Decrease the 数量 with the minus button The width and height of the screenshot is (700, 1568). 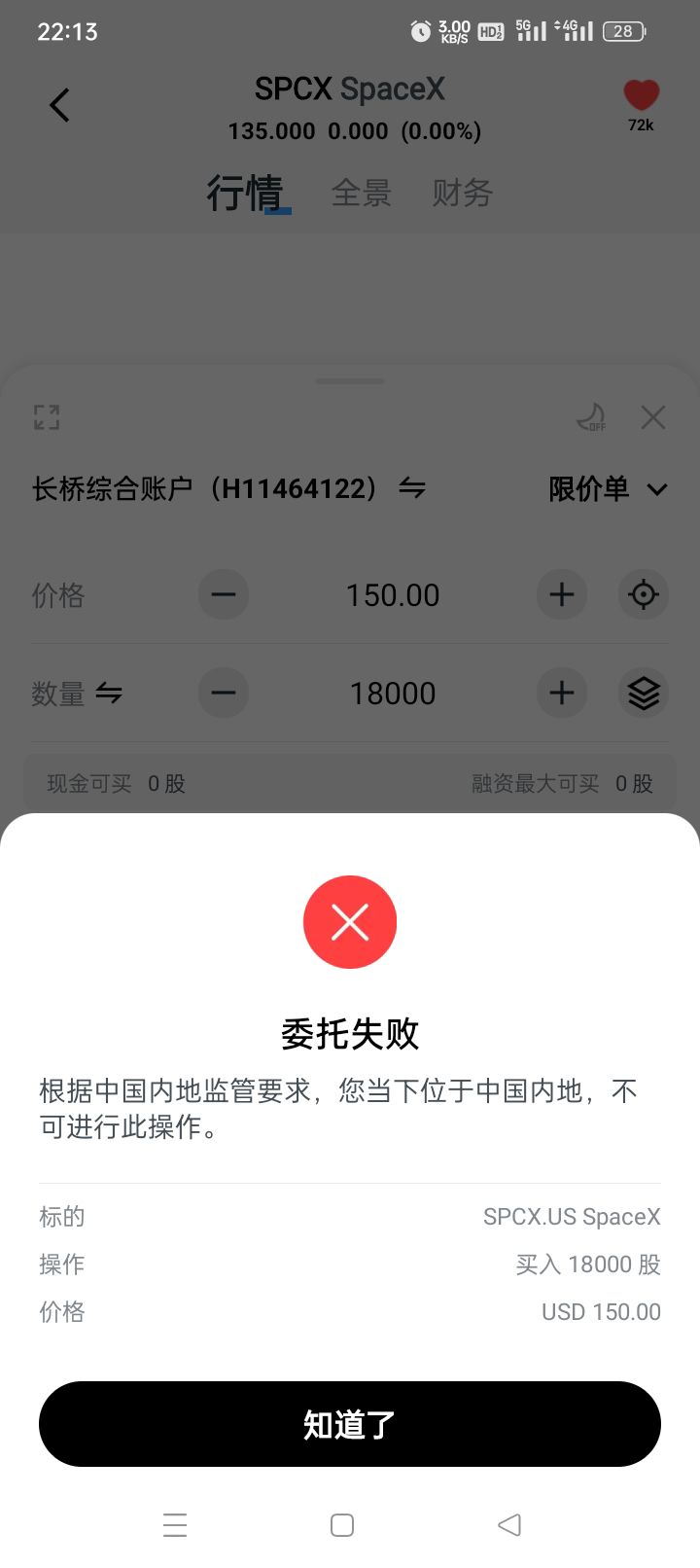[224, 694]
